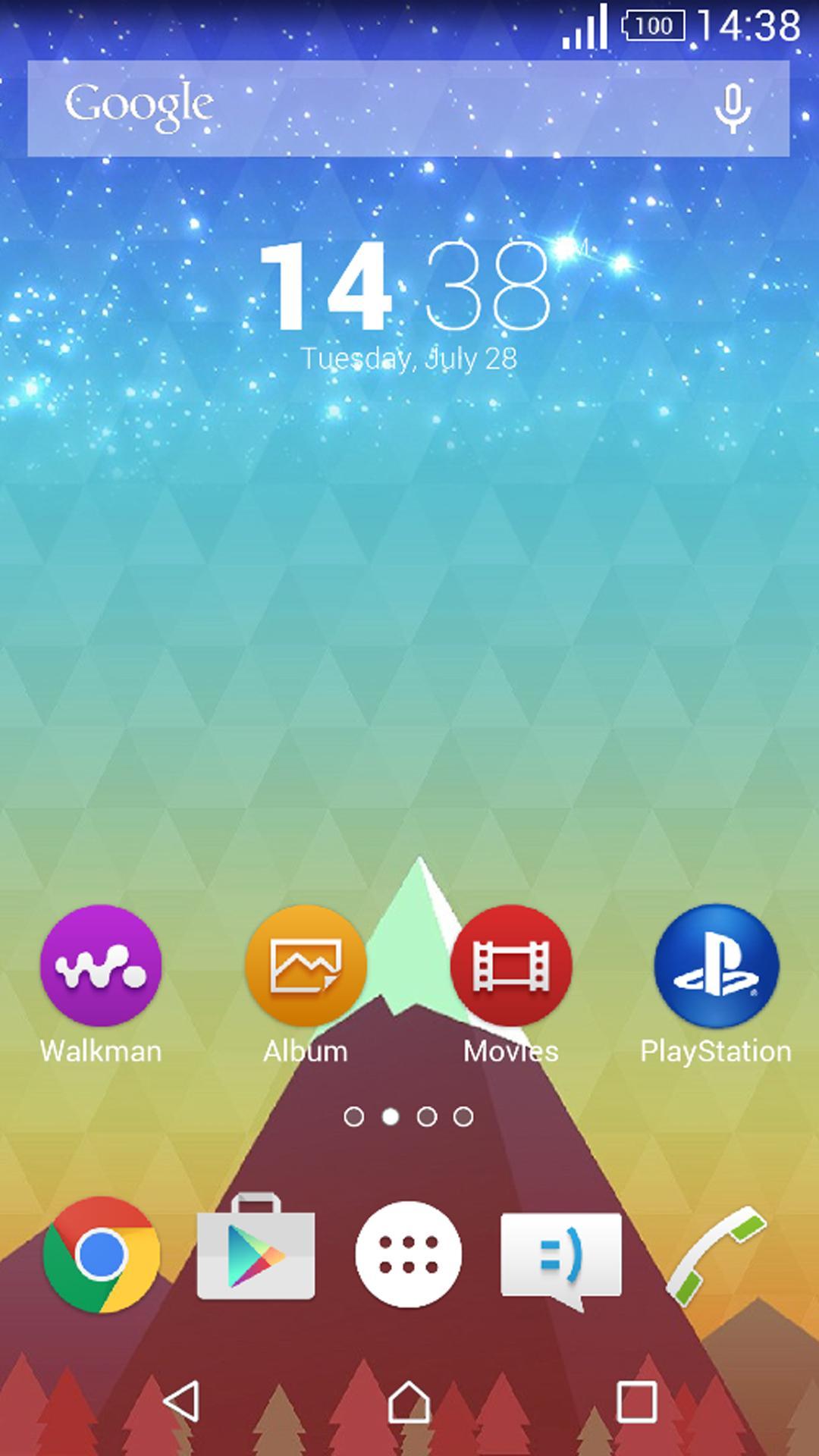This screenshot has width=819, height=1456.
Task: Launch the Chrome browser
Action: coord(101,1254)
